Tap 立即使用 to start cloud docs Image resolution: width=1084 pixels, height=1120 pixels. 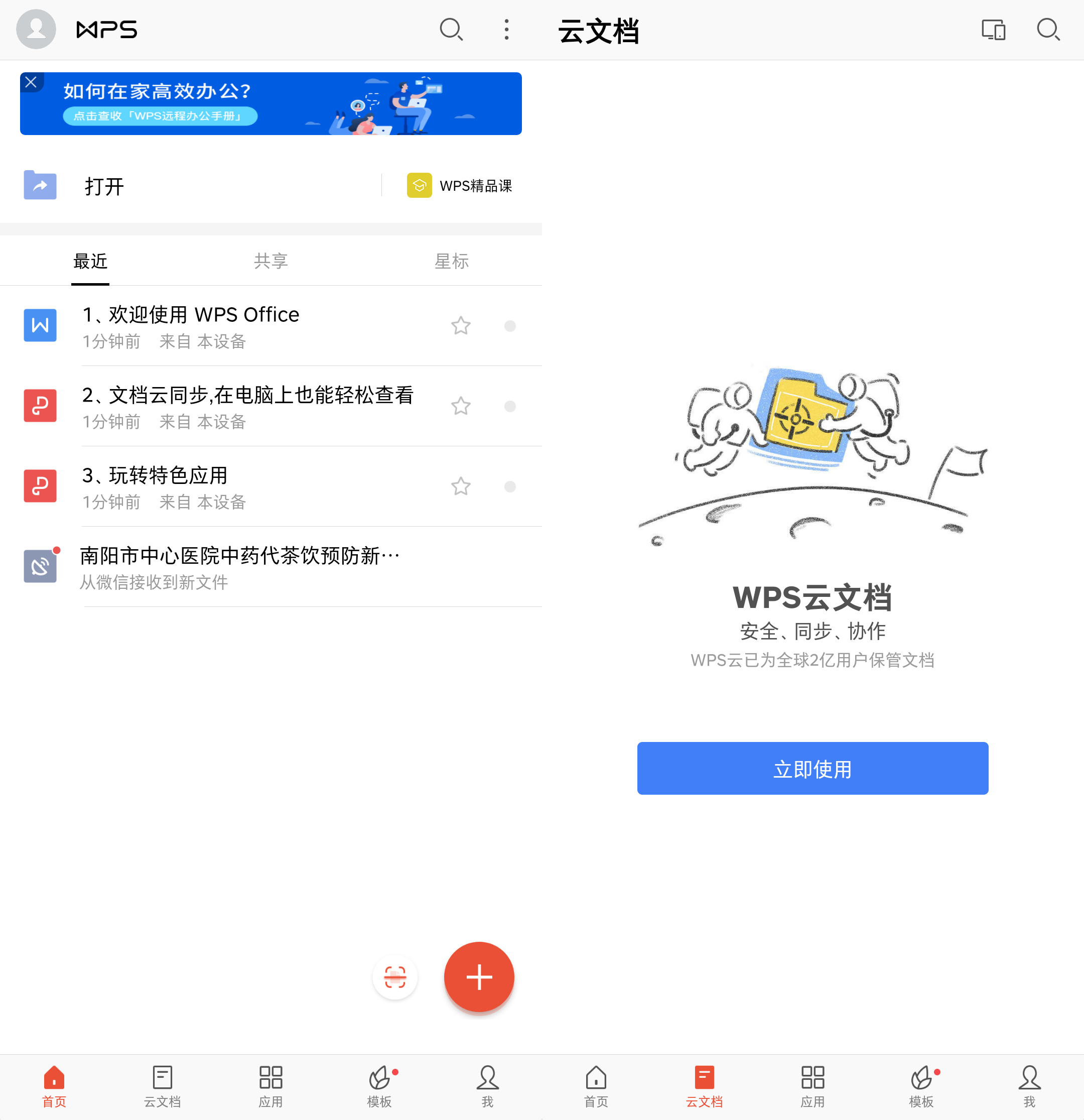812,769
